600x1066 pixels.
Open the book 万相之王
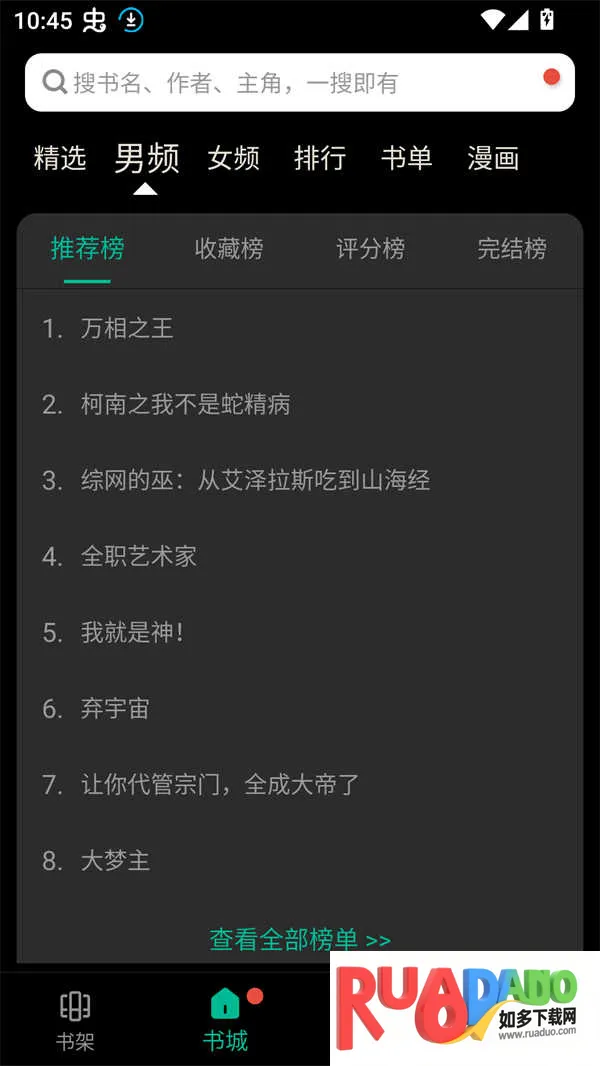[x=127, y=328]
